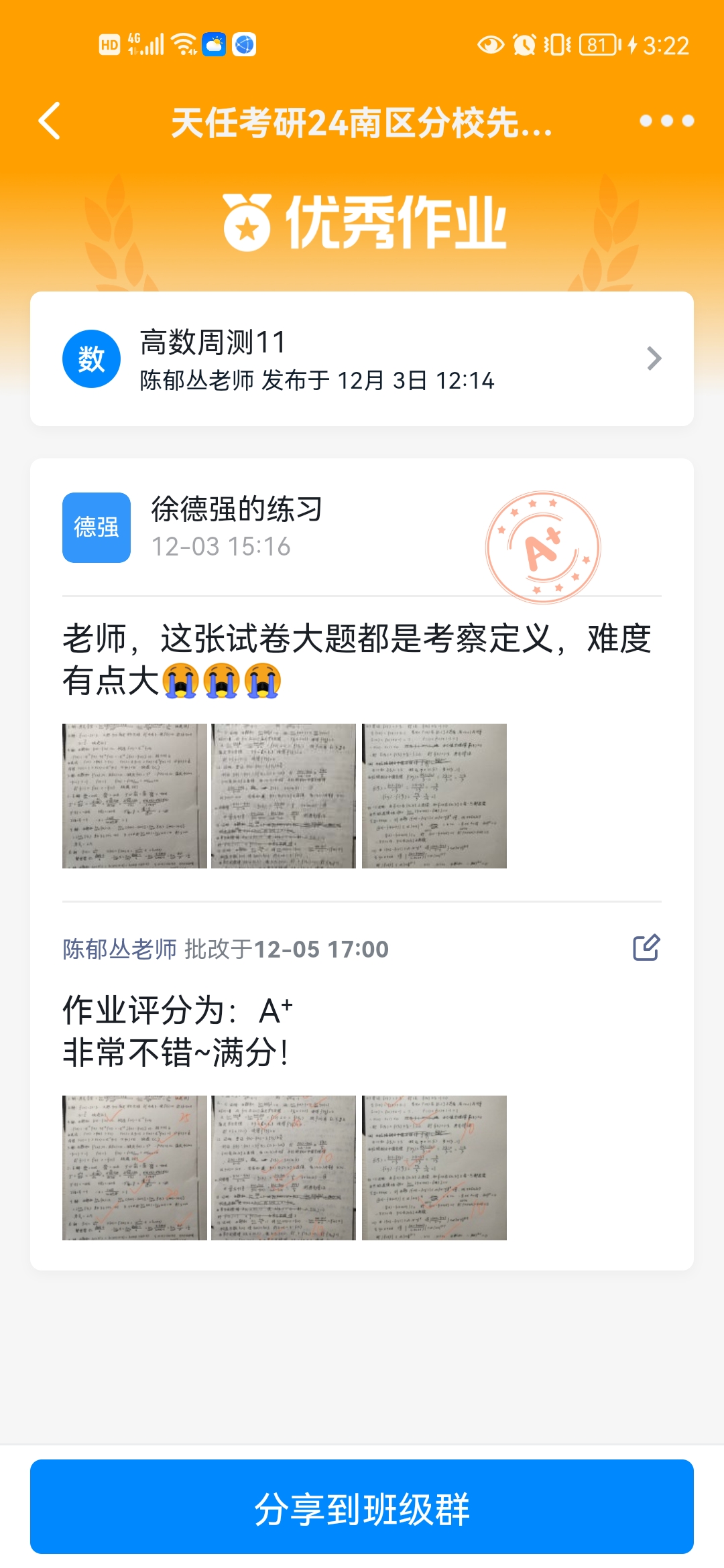Open the three-dot more options menu
This screenshot has height=1568, width=724.
tap(666, 121)
